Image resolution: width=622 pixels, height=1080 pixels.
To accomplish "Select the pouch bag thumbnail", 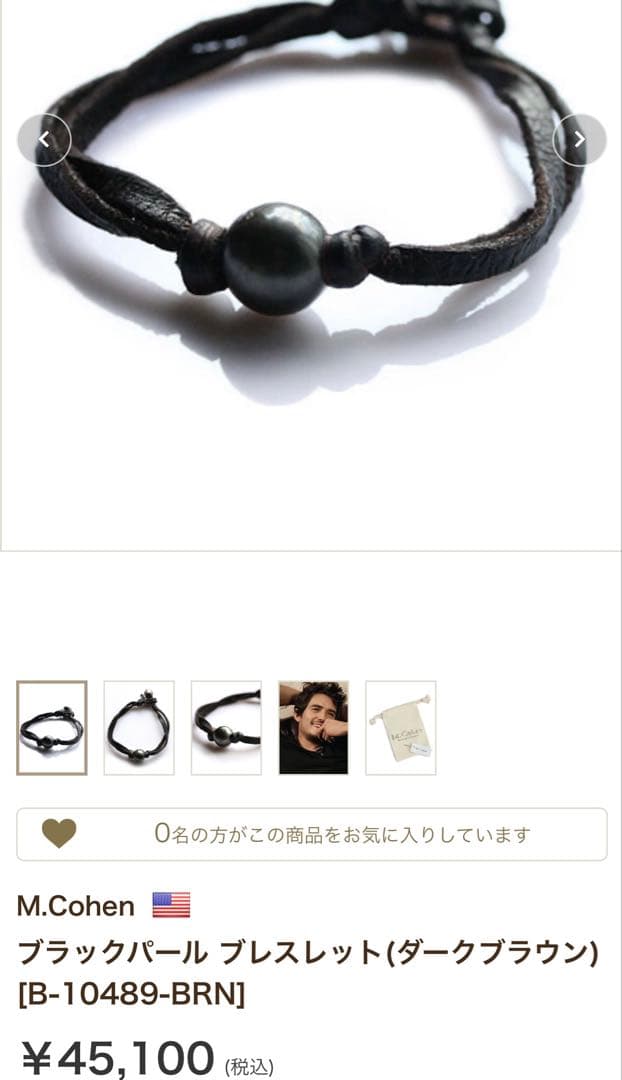I will (400, 728).
